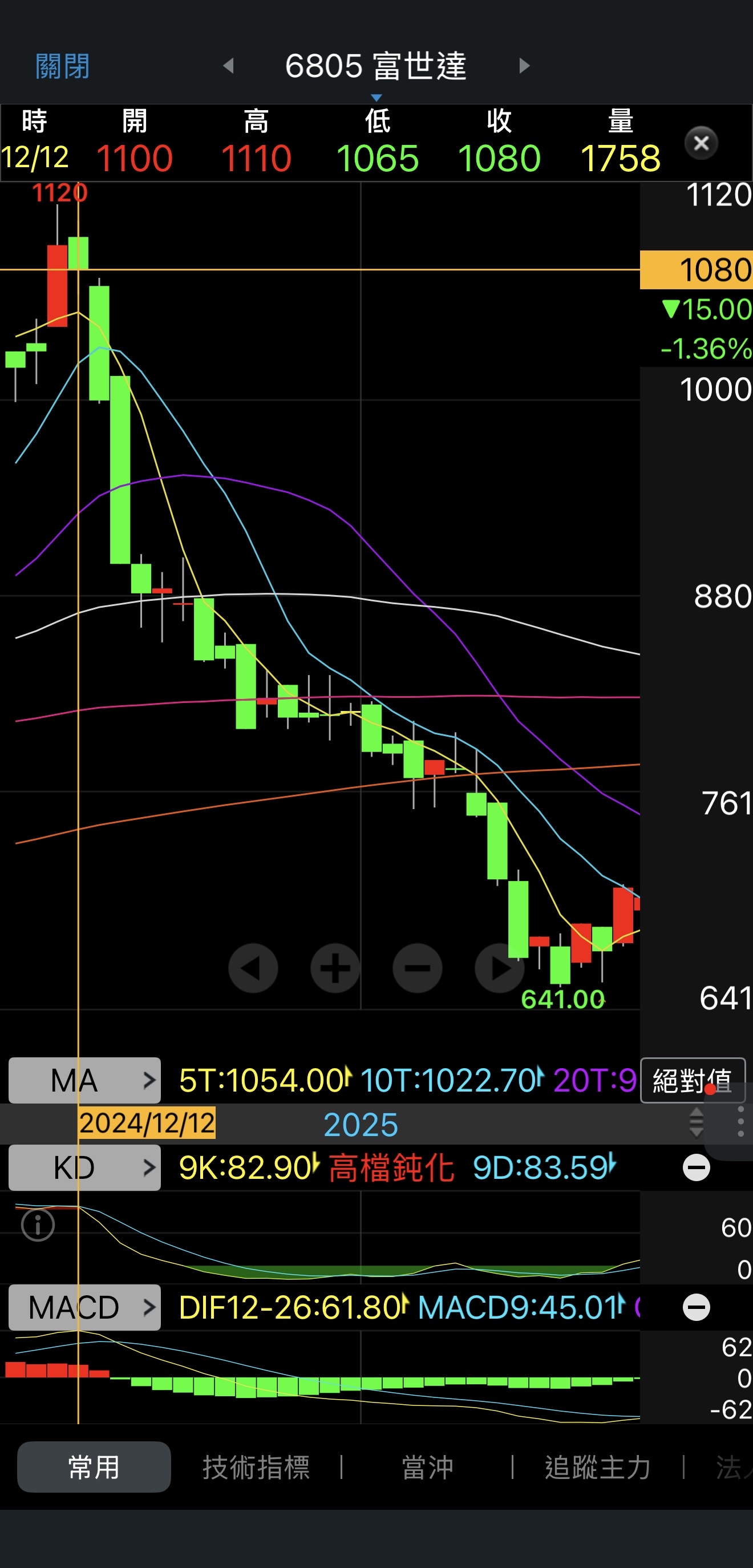Zoom in the chart with plus button
The width and height of the screenshot is (753, 1568).
[335, 968]
